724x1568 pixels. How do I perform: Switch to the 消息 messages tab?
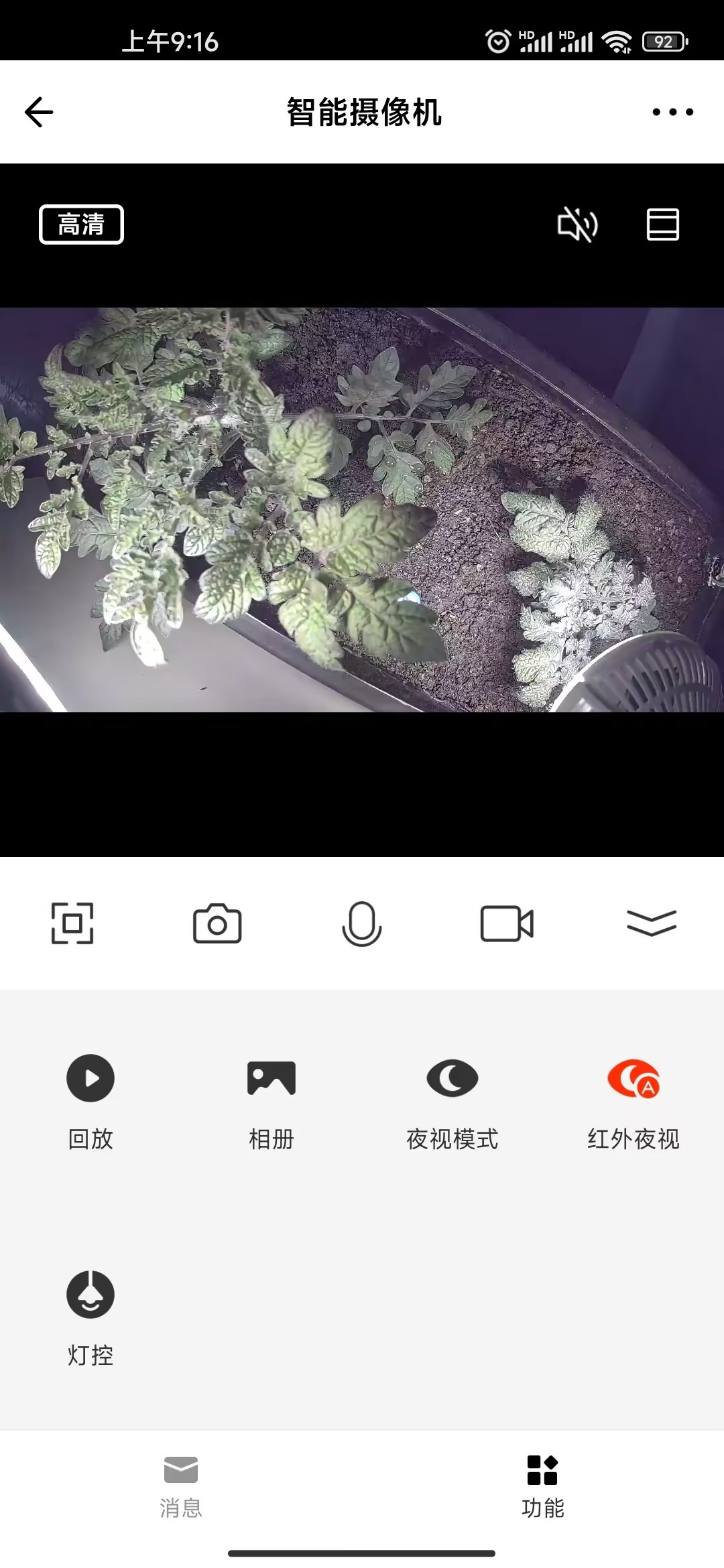pos(181,1485)
